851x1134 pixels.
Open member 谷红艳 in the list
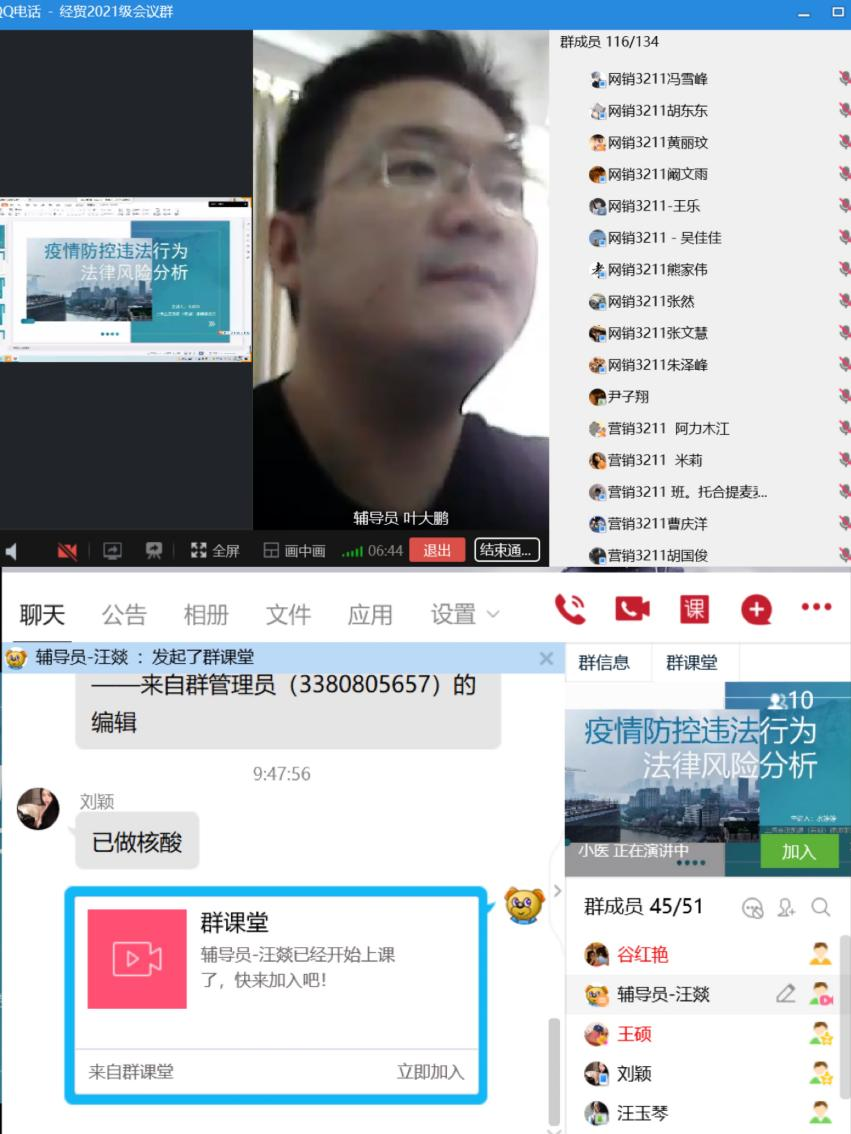coord(642,954)
